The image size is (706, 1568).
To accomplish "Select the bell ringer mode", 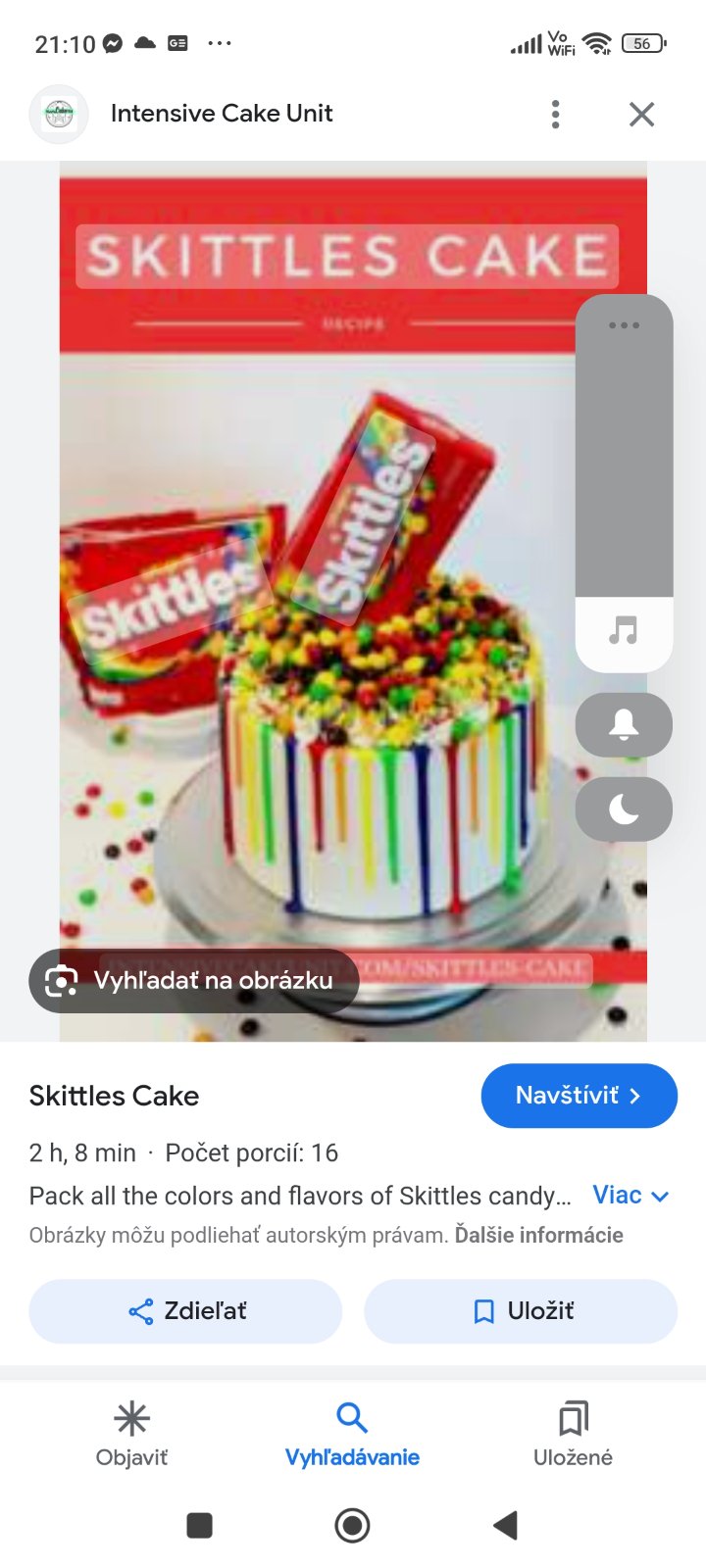I will point(624,725).
